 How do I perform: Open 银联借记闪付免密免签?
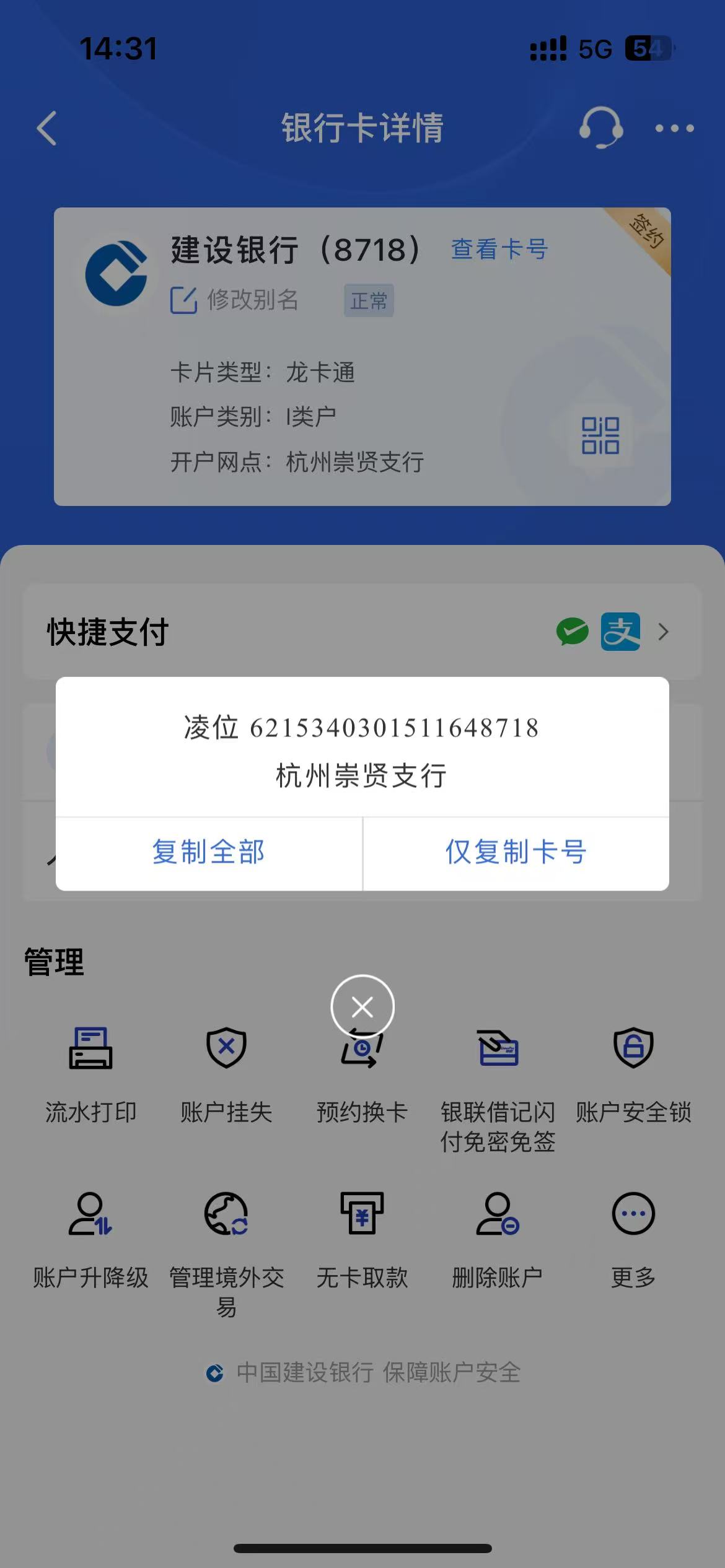[498, 1087]
